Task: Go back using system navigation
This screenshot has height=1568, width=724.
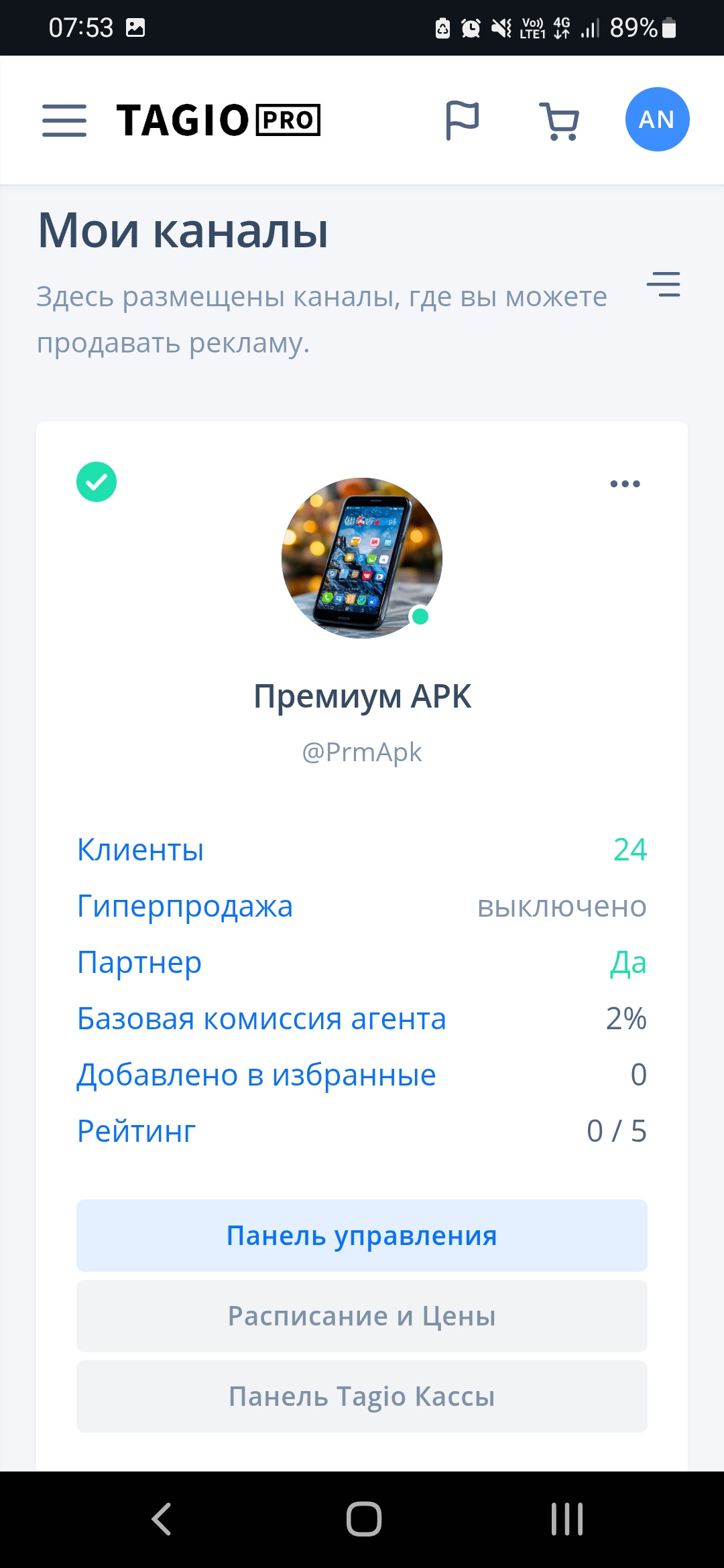Action: point(161,1518)
